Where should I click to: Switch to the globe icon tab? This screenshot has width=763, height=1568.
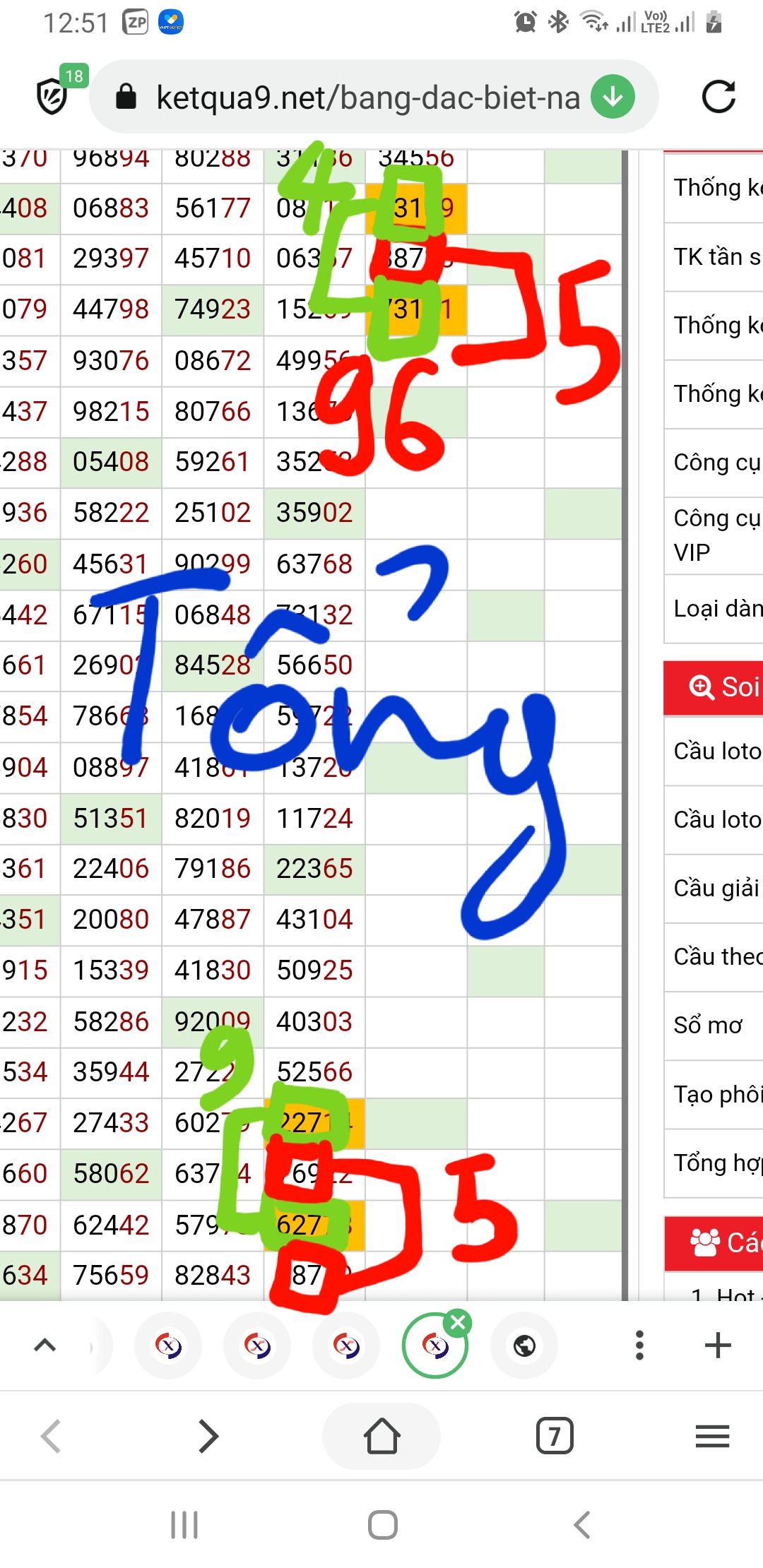tap(524, 1346)
